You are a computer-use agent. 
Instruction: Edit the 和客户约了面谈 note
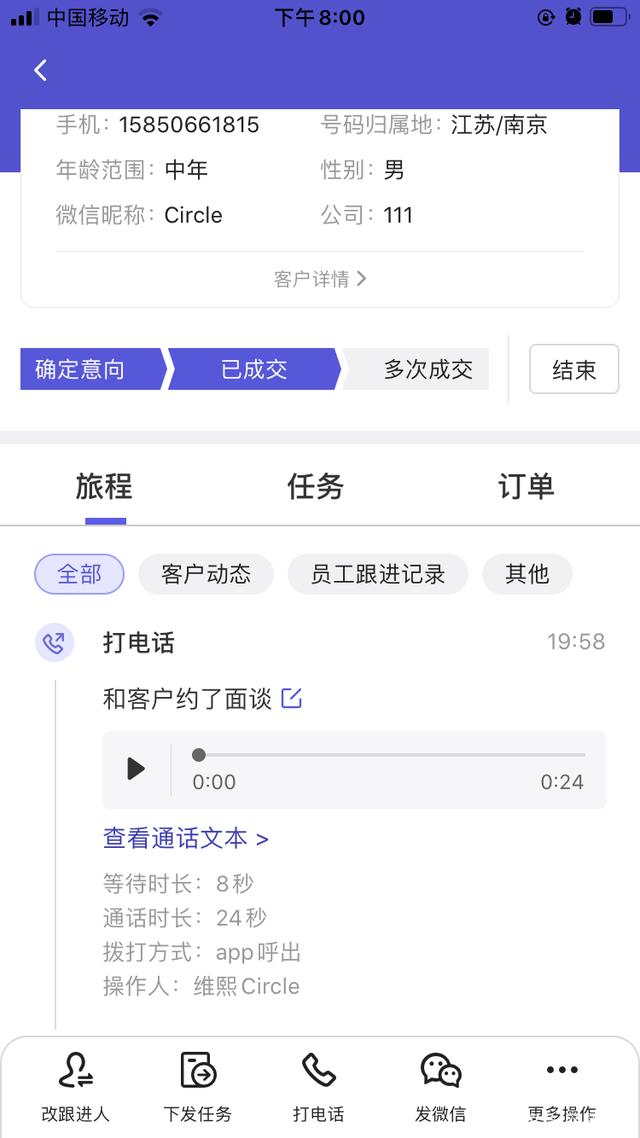pyautogui.click(x=292, y=699)
